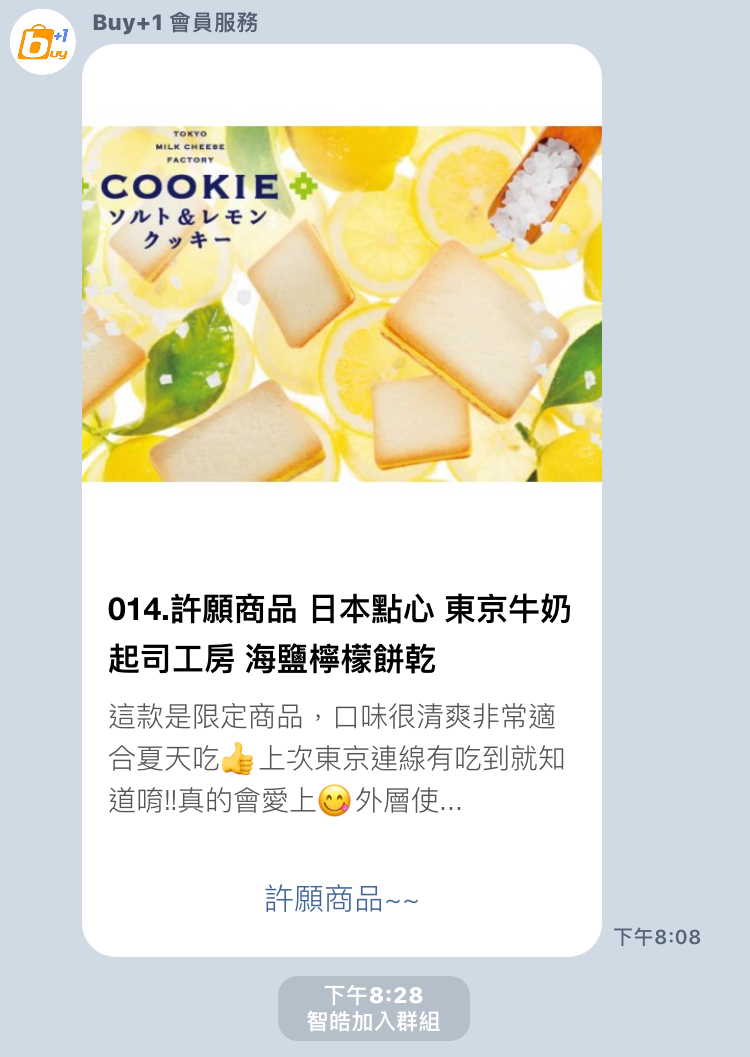Tap the 許願商品~~ button
750x1057 pixels.
(x=341, y=899)
